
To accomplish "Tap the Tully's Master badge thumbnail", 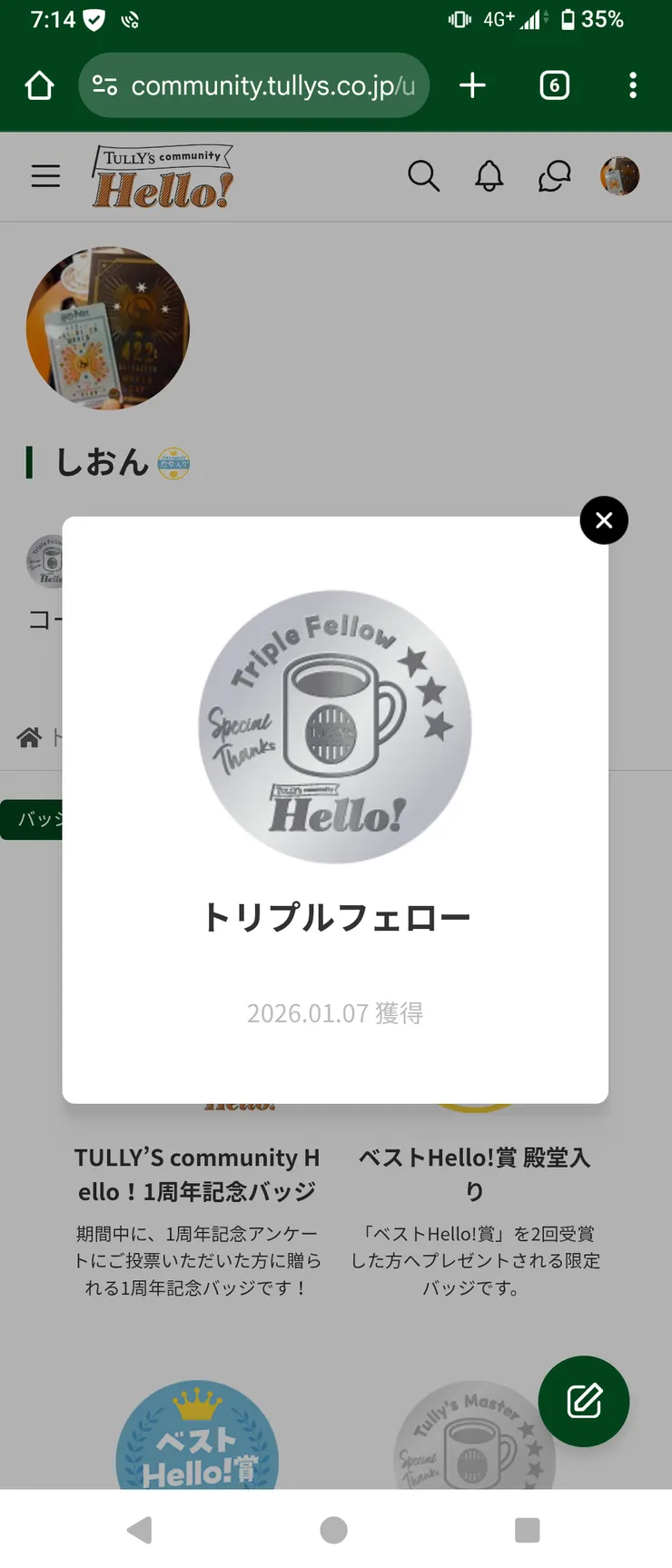I will 473,1444.
